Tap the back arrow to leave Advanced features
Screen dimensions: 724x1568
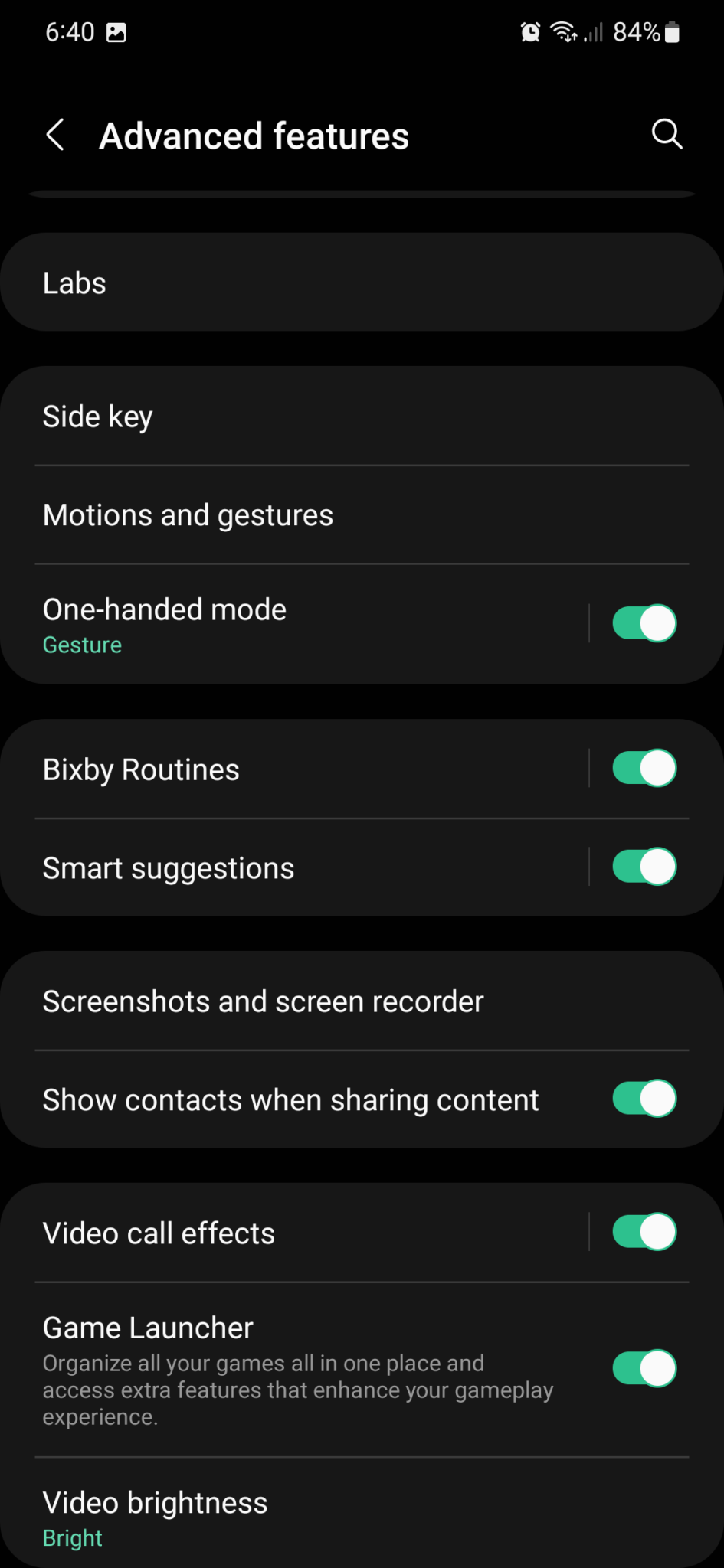pos(54,134)
